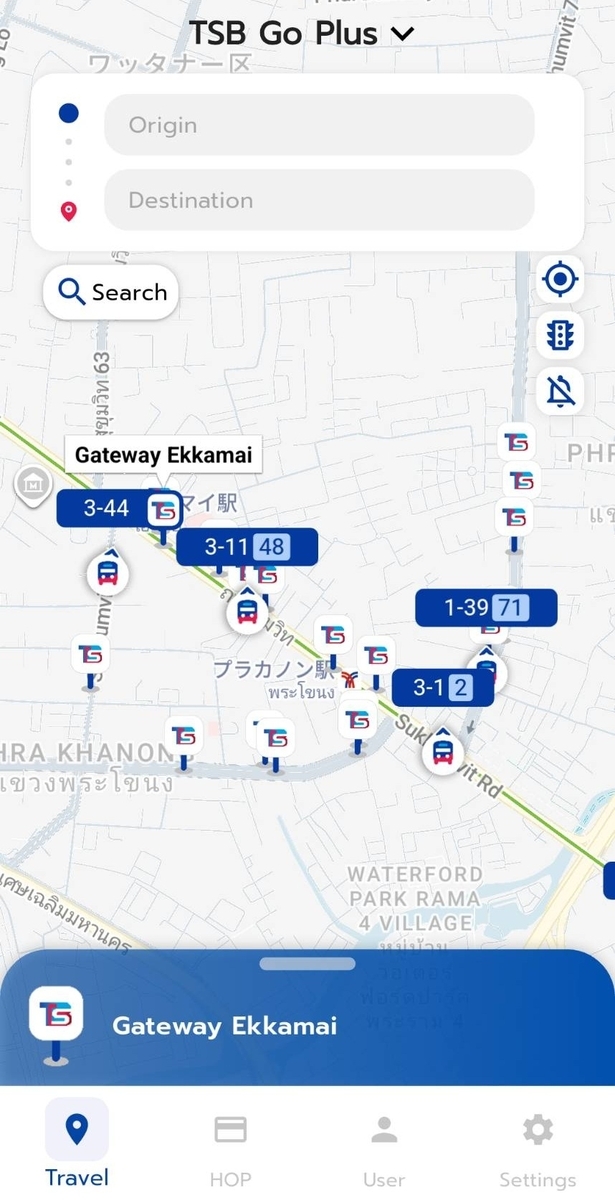Expand the bottom sheet handle

click(x=307, y=964)
